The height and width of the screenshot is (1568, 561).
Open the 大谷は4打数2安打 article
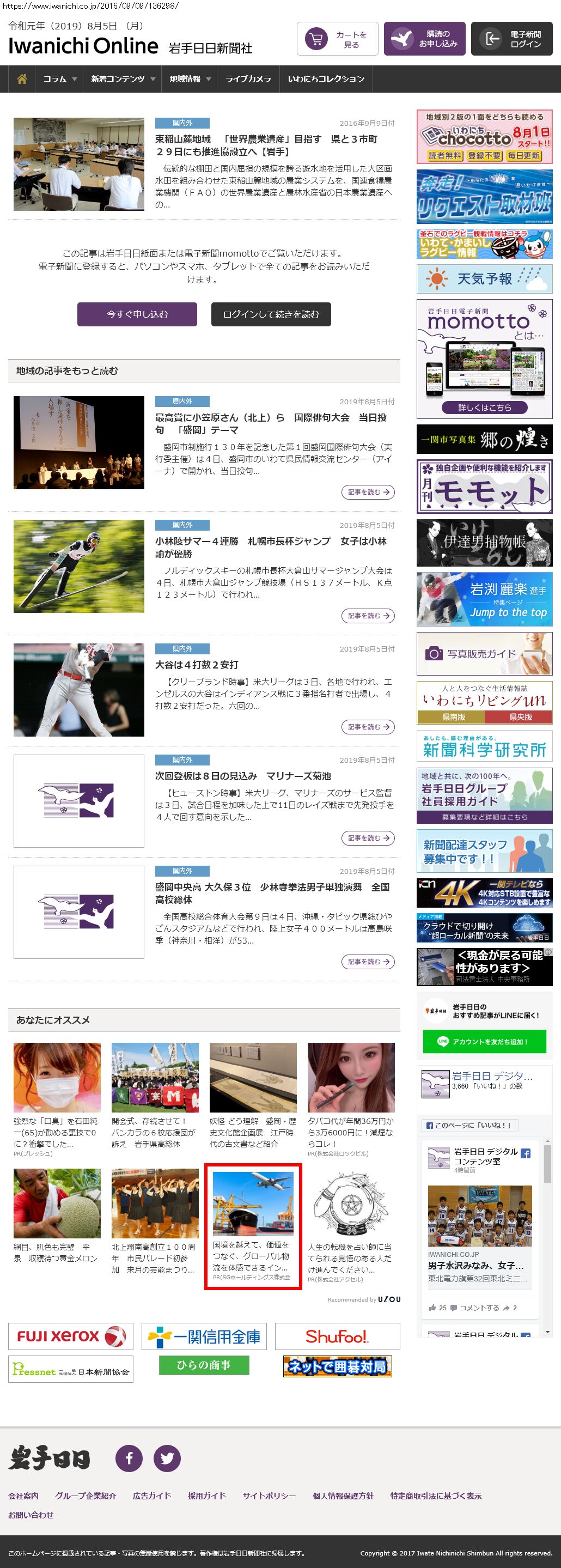[197, 665]
